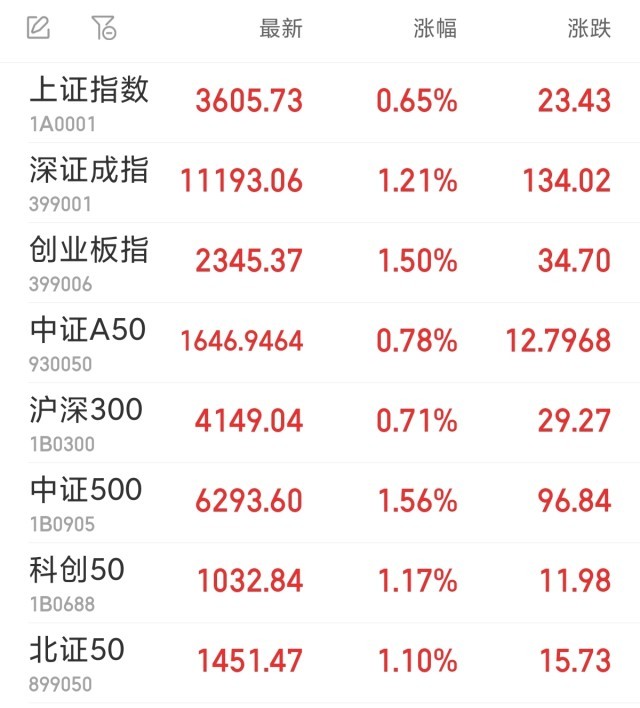Open the filter settings icon
640x708 pixels.
point(103,28)
